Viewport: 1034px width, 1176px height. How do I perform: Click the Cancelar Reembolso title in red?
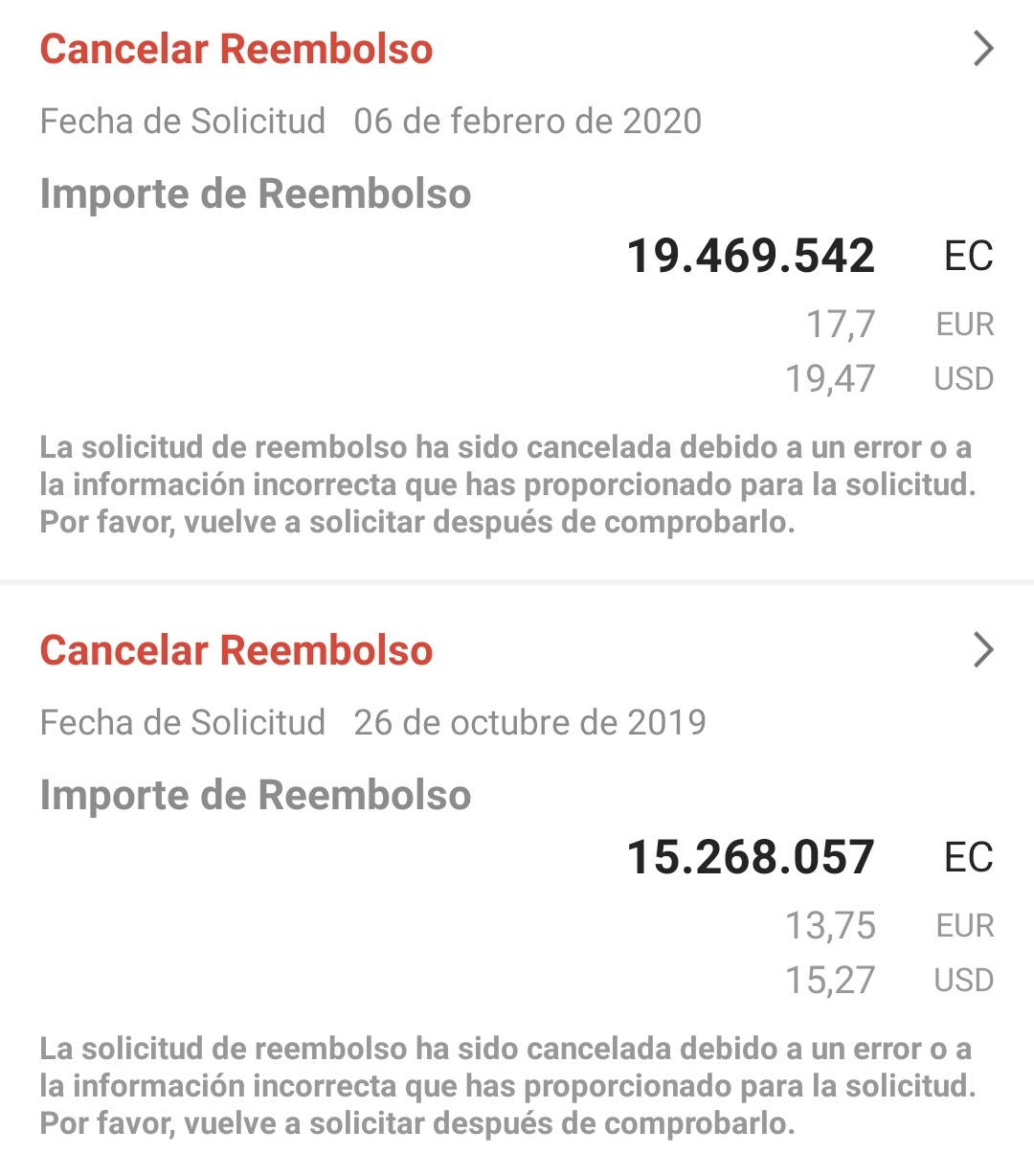tap(236, 49)
